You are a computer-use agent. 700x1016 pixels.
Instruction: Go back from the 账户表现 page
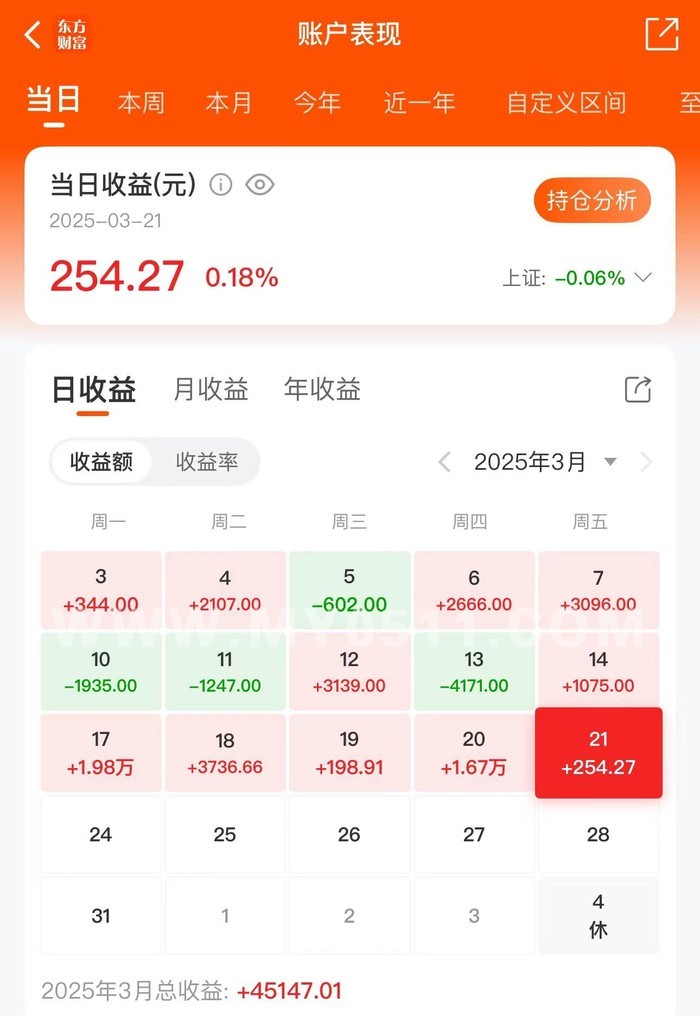pos(33,35)
